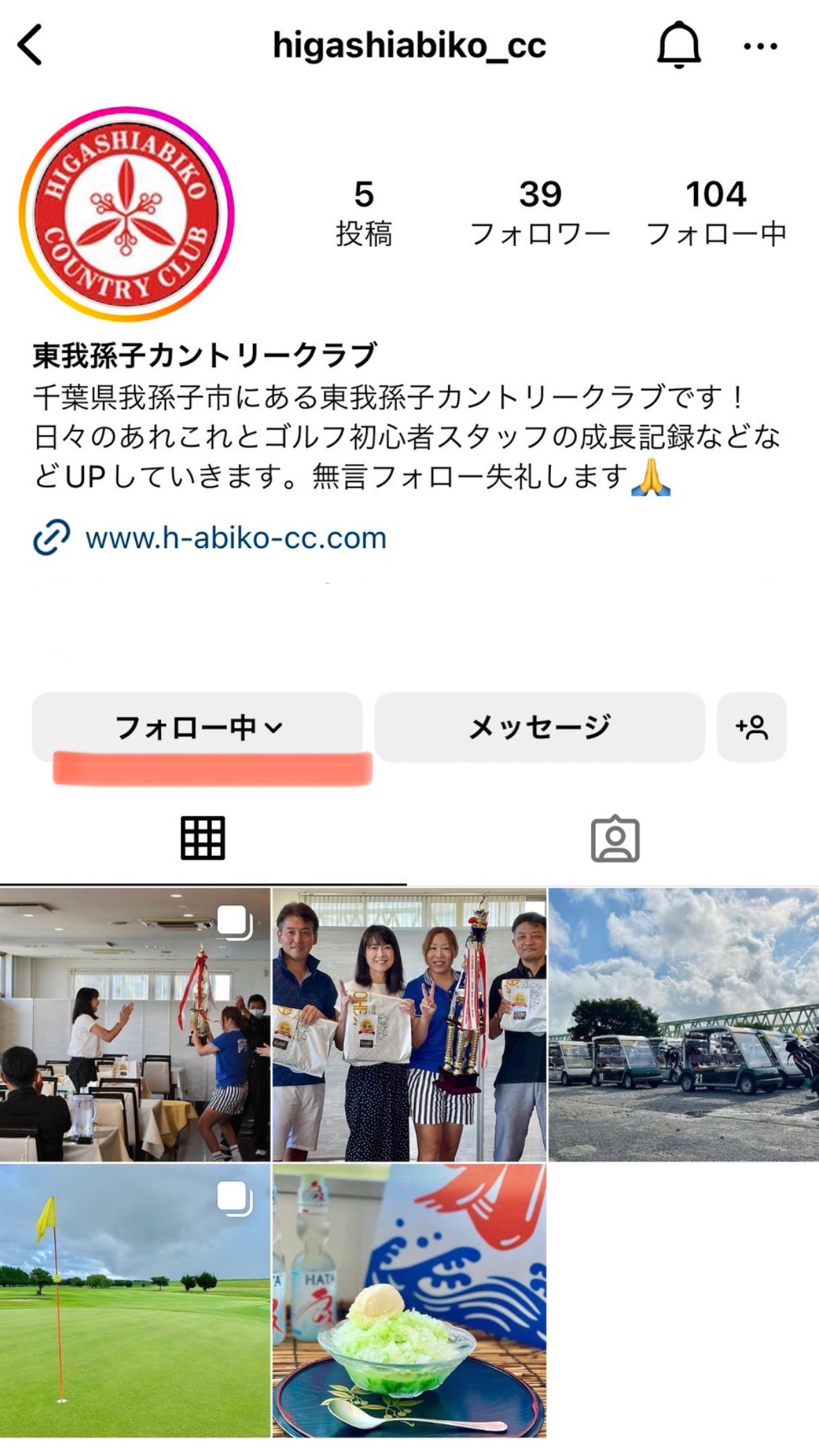Screen dimensions: 819x1456
Task: Open the 39 フォロワー list
Action: (x=540, y=213)
